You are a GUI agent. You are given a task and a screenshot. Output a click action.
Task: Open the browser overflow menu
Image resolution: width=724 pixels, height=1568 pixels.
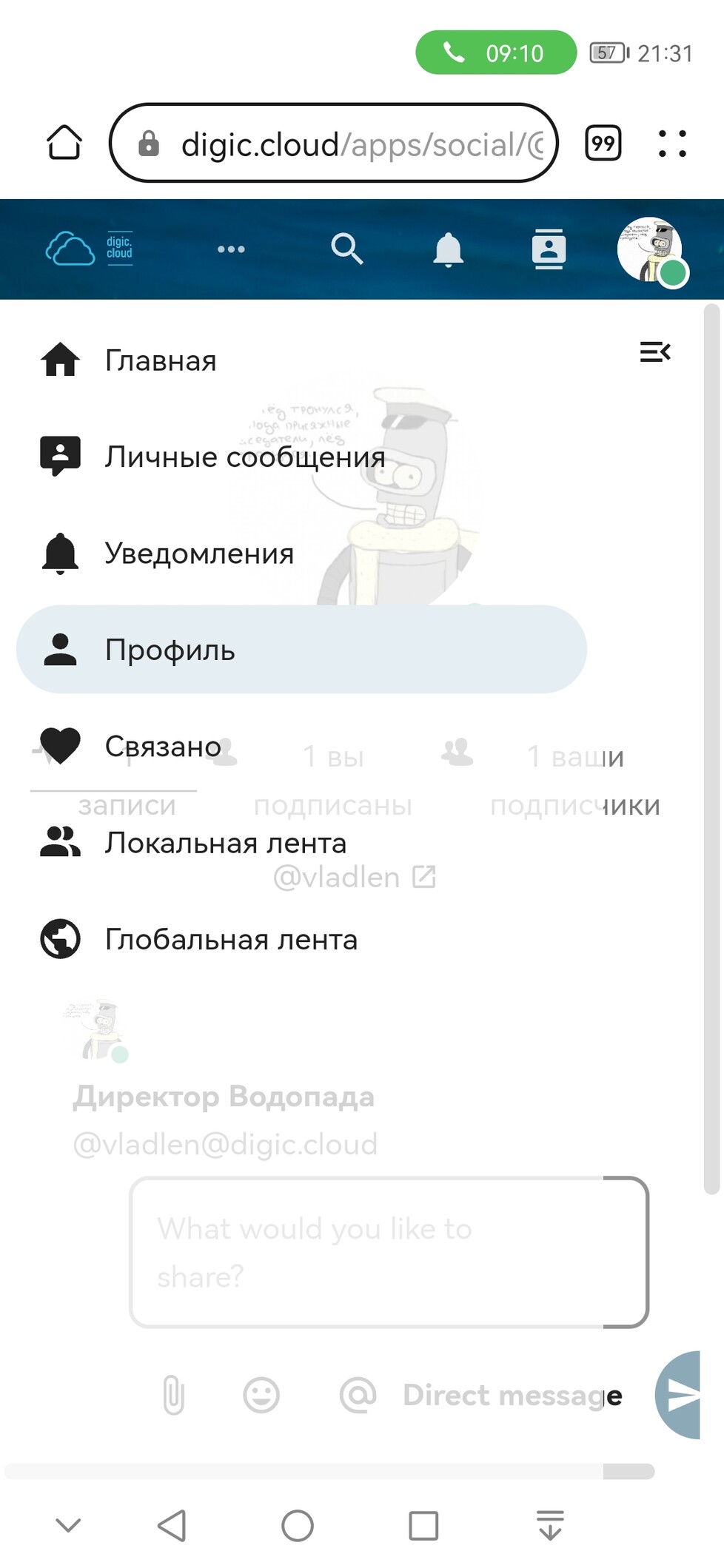[x=672, y=143]
